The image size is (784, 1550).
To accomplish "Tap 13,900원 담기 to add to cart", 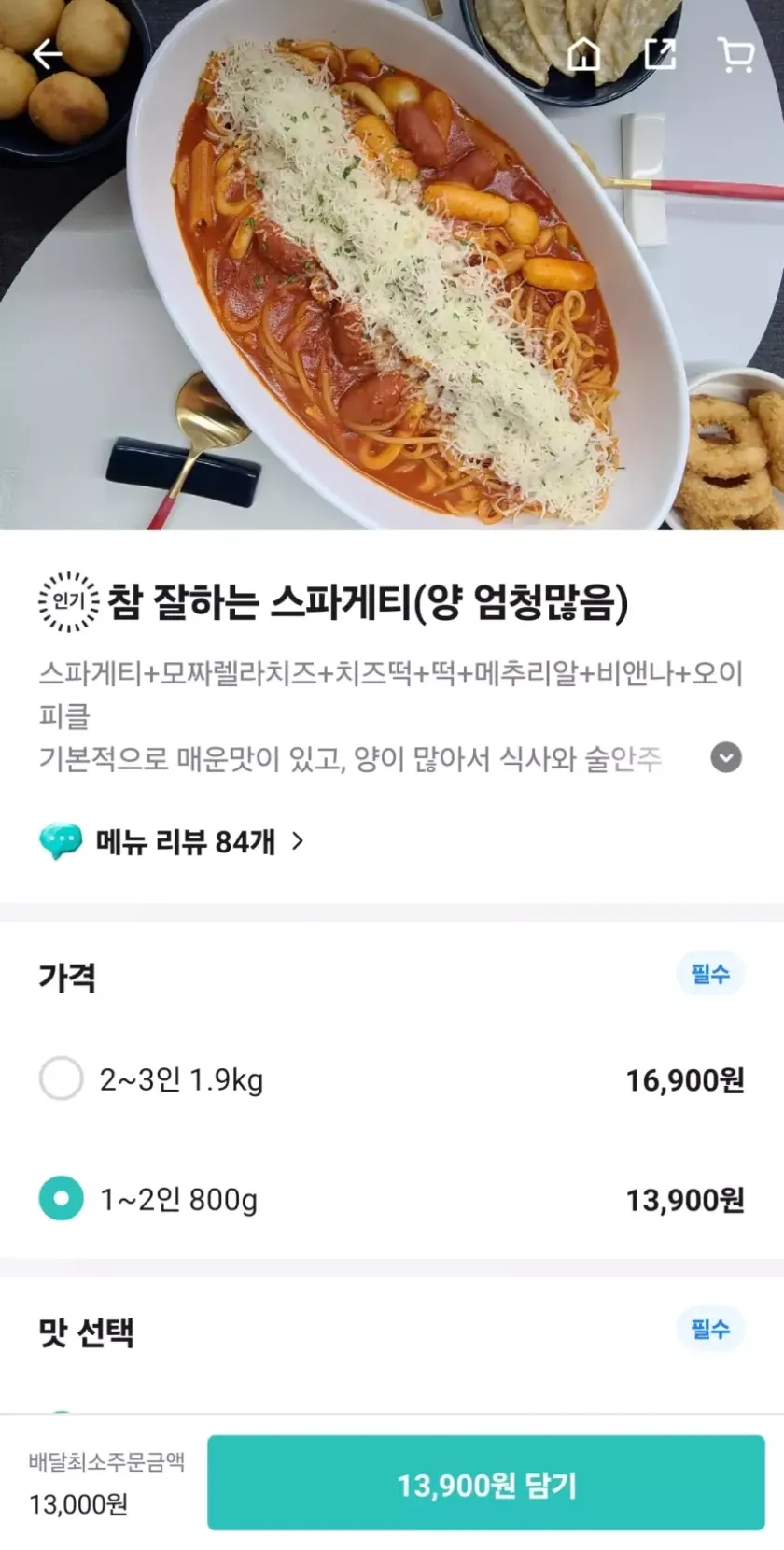I will (x=485, y=1484).
